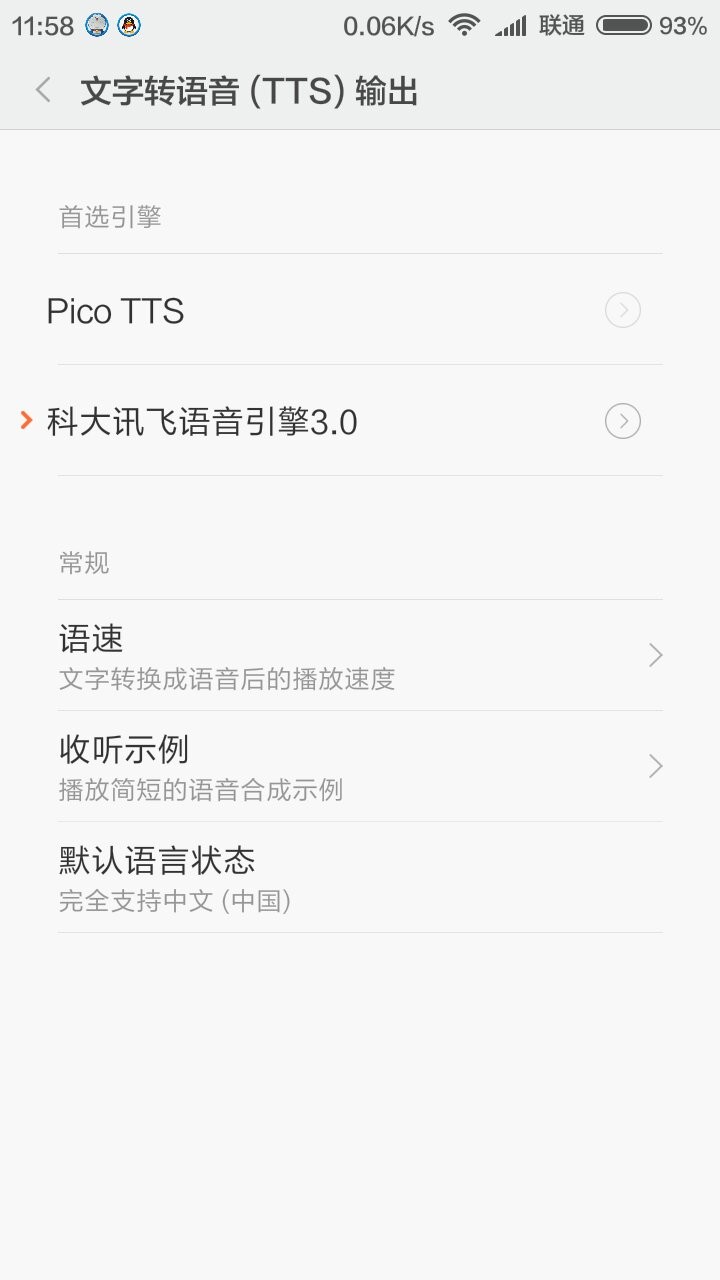Play the short speech synthesis example
This screenshot has width=720, height=1280.
(300, 766)
